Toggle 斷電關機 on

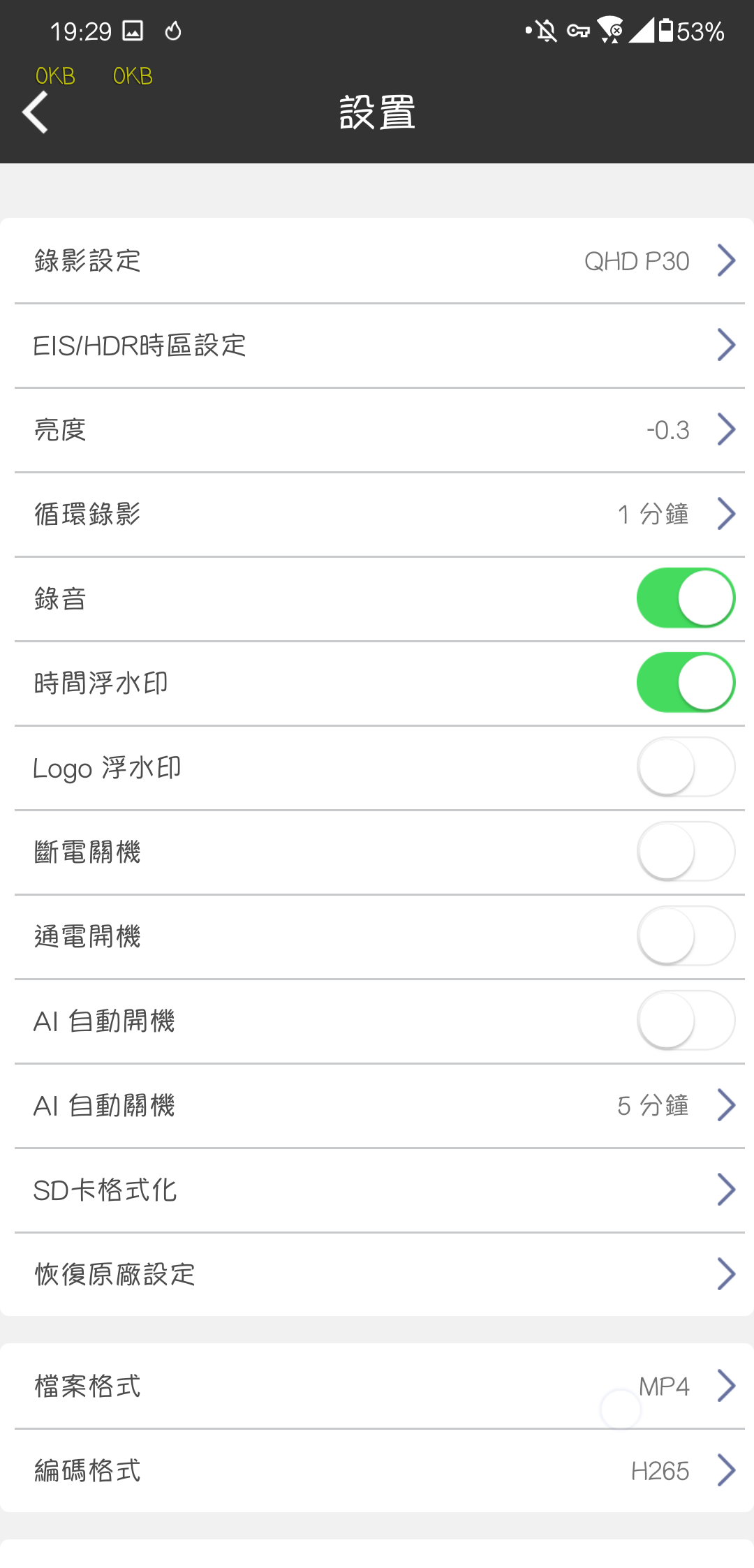click(x=686, y=852)
